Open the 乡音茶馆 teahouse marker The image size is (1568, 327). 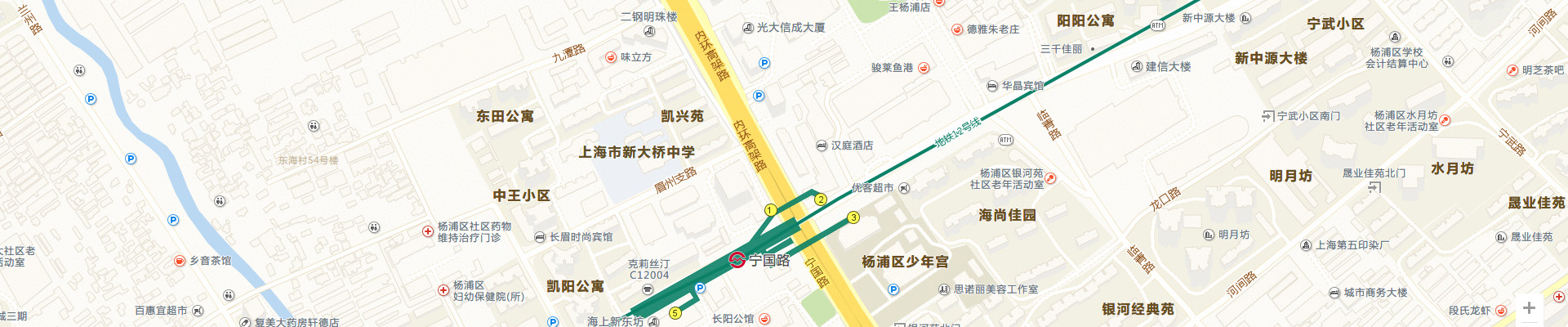coord(180,261)
